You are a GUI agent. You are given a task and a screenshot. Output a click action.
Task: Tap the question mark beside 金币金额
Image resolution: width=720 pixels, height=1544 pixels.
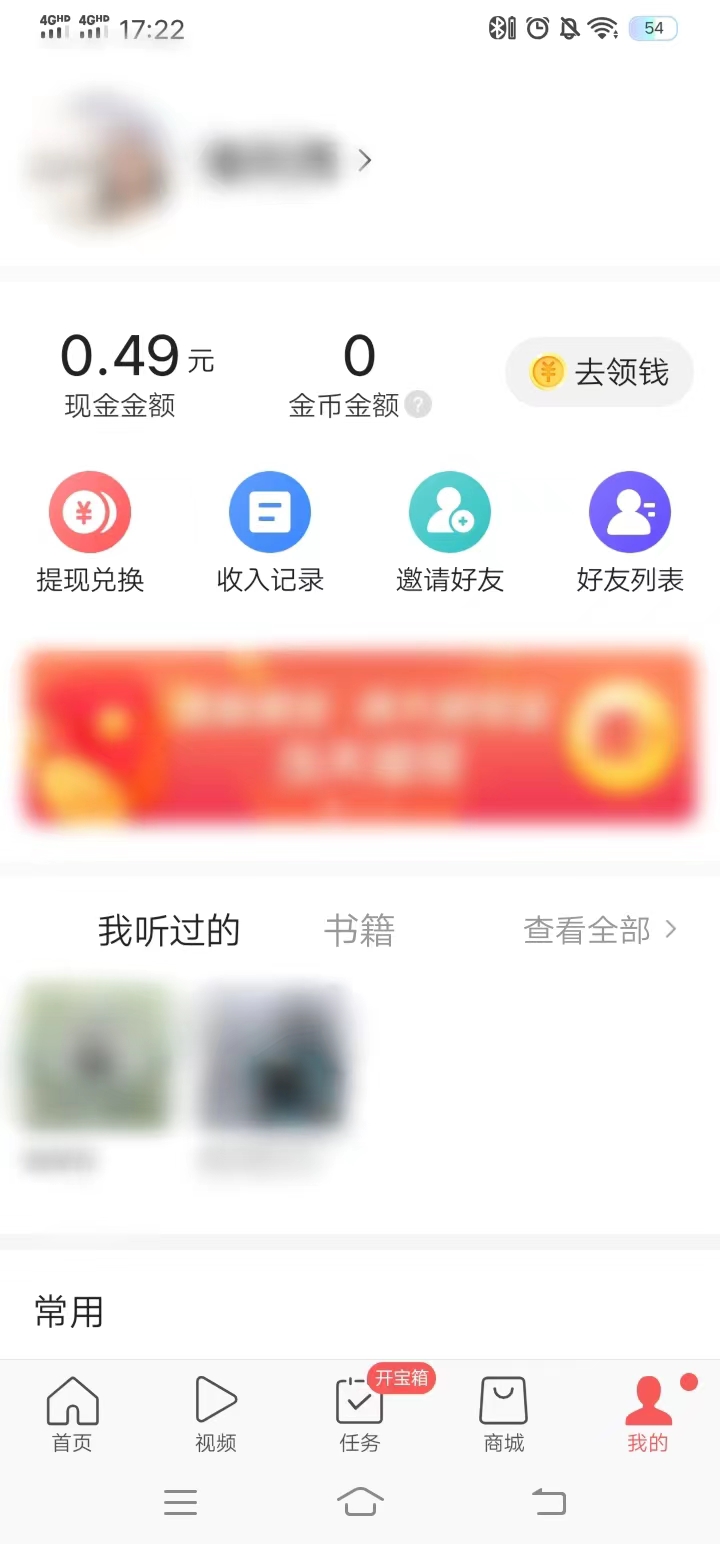[418, 405]
